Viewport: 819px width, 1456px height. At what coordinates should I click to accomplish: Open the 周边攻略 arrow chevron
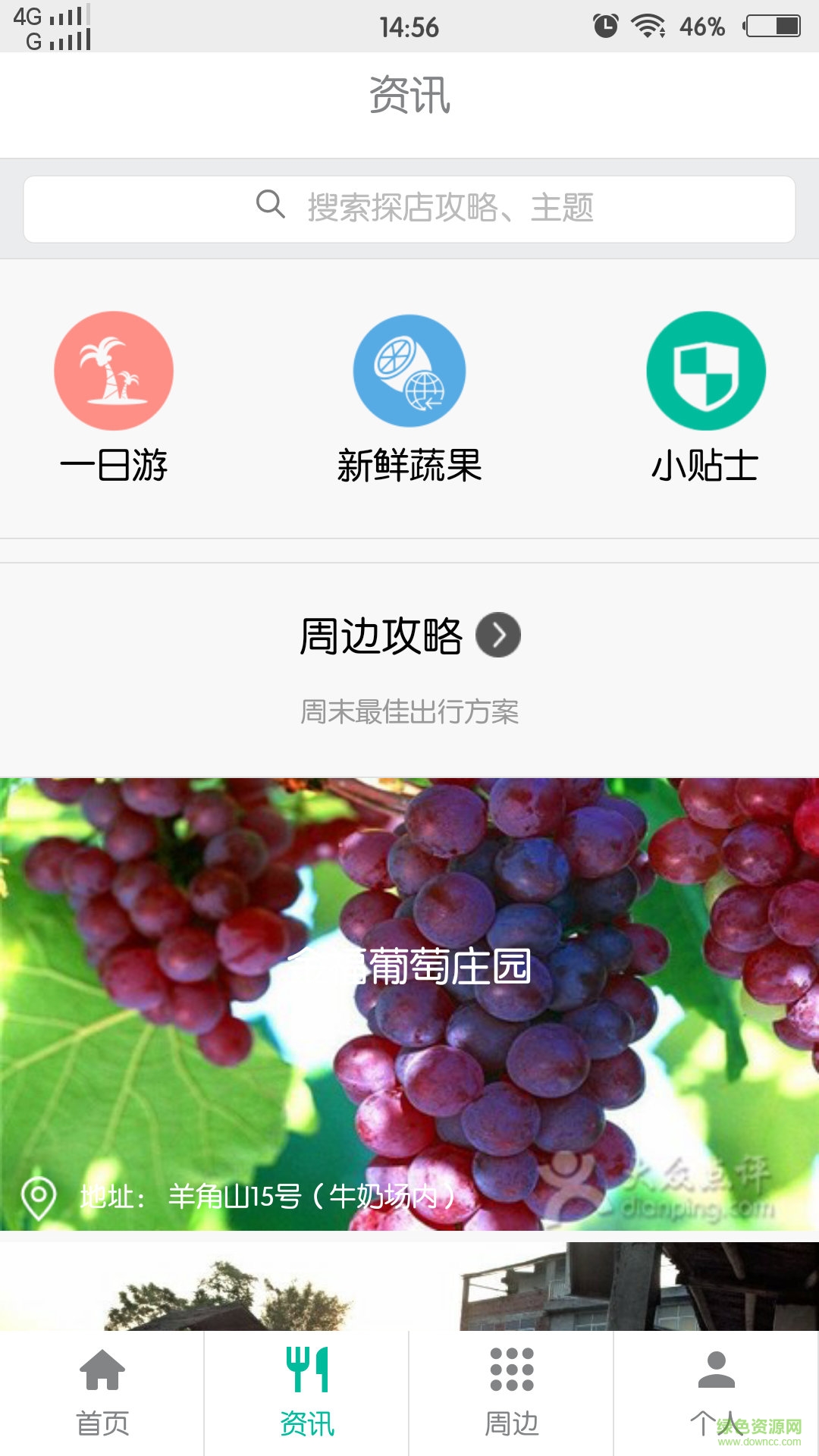(x=500, y=637)
